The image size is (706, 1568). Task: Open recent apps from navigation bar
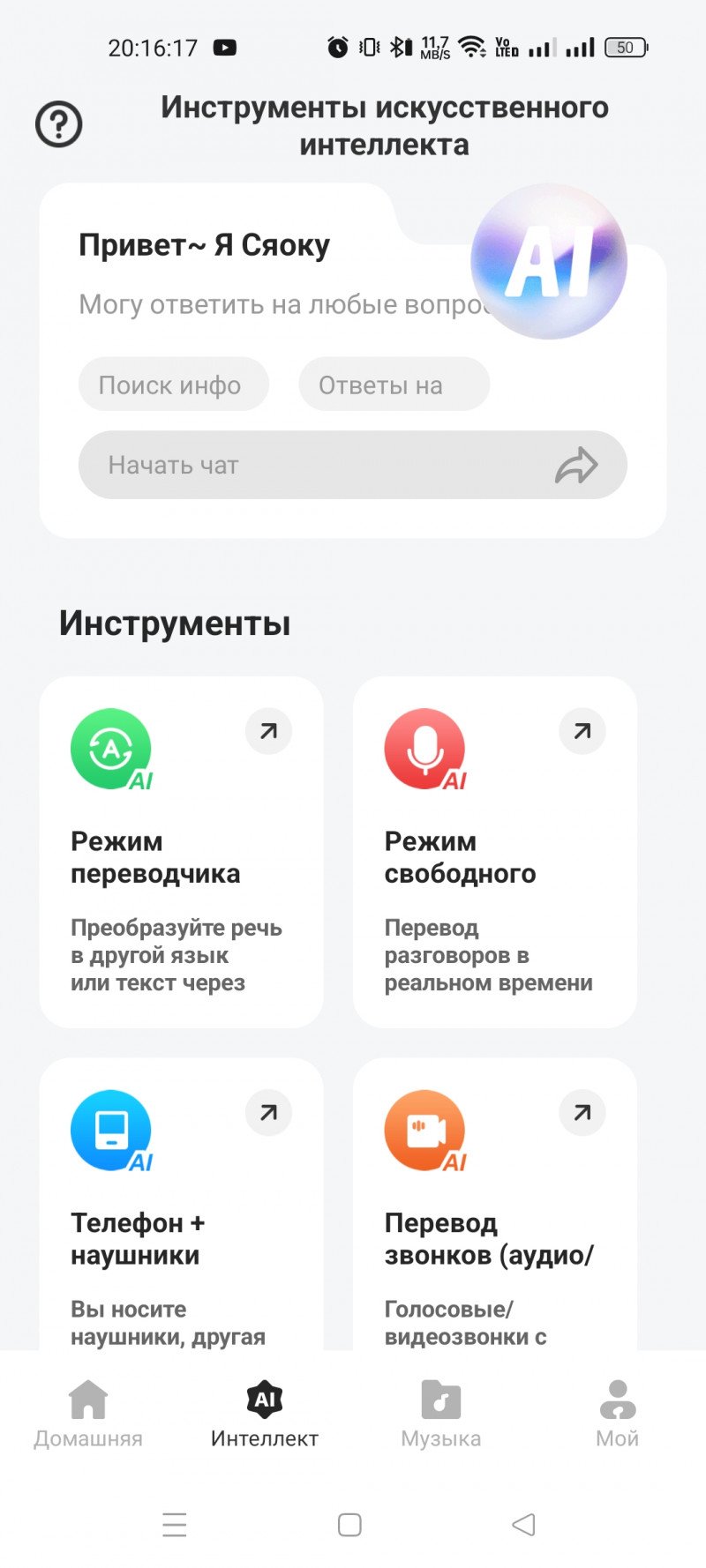[x=175, y=1525]
